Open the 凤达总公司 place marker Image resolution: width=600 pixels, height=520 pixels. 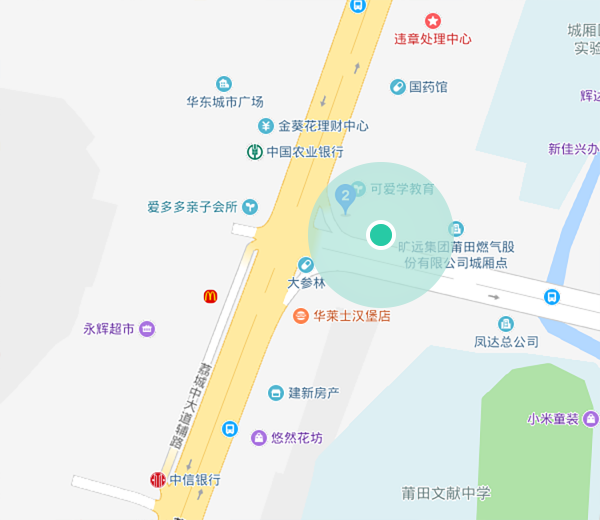506,324
